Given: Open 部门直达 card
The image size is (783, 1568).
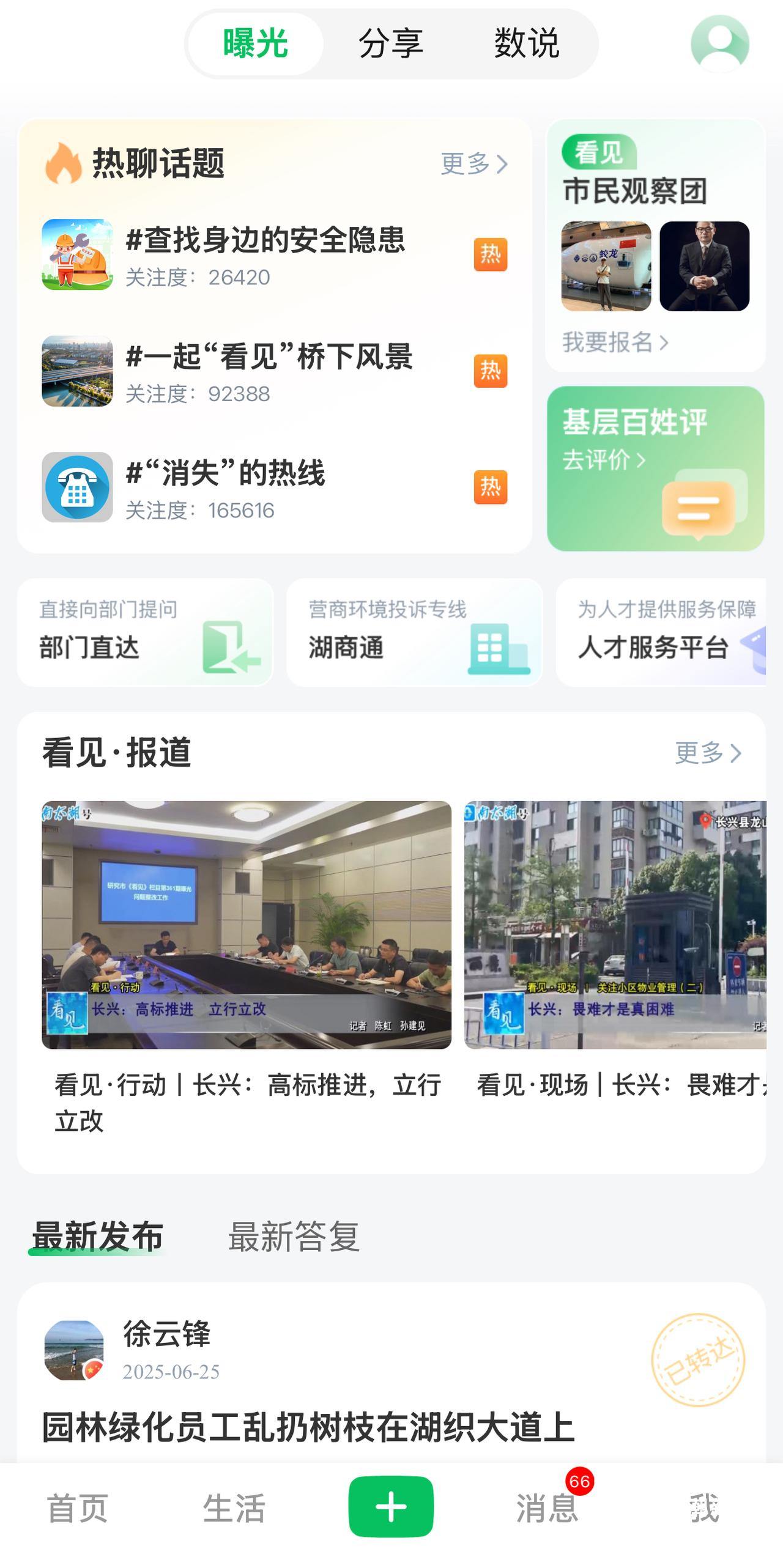Looking at the screenshot, I should pos(145,632).
